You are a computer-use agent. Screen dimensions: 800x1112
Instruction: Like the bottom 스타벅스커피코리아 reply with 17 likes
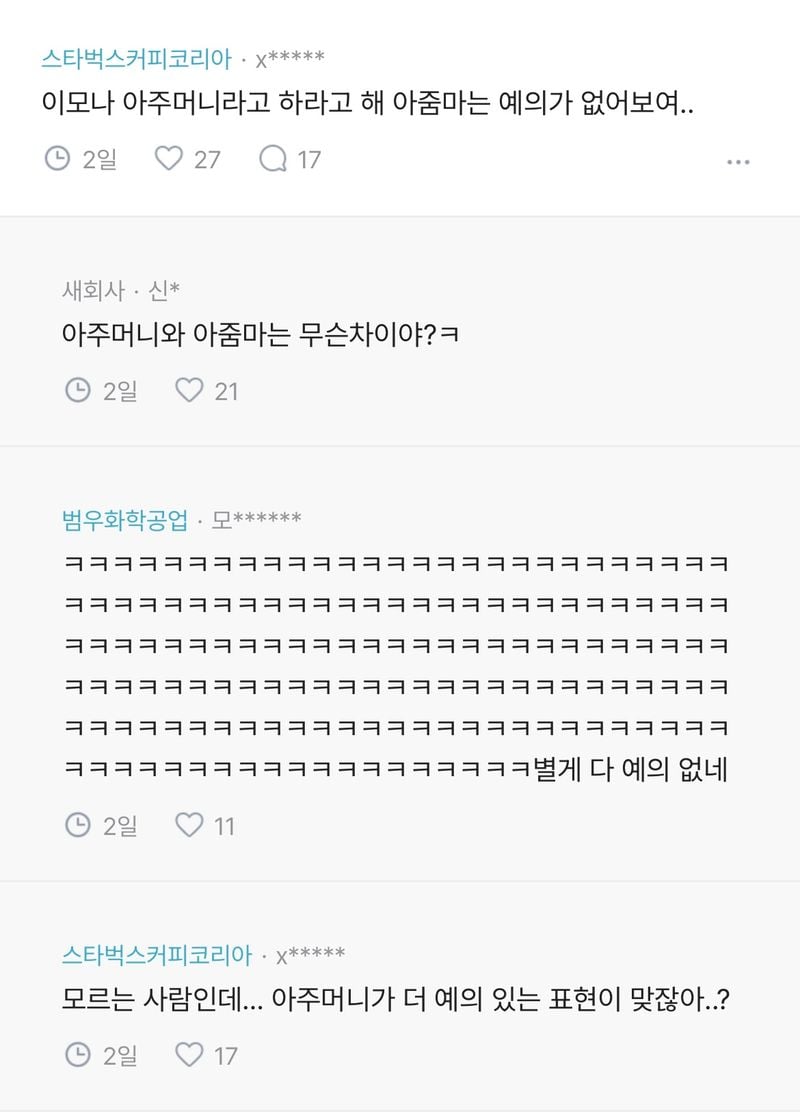click(x=188, y=1055)
